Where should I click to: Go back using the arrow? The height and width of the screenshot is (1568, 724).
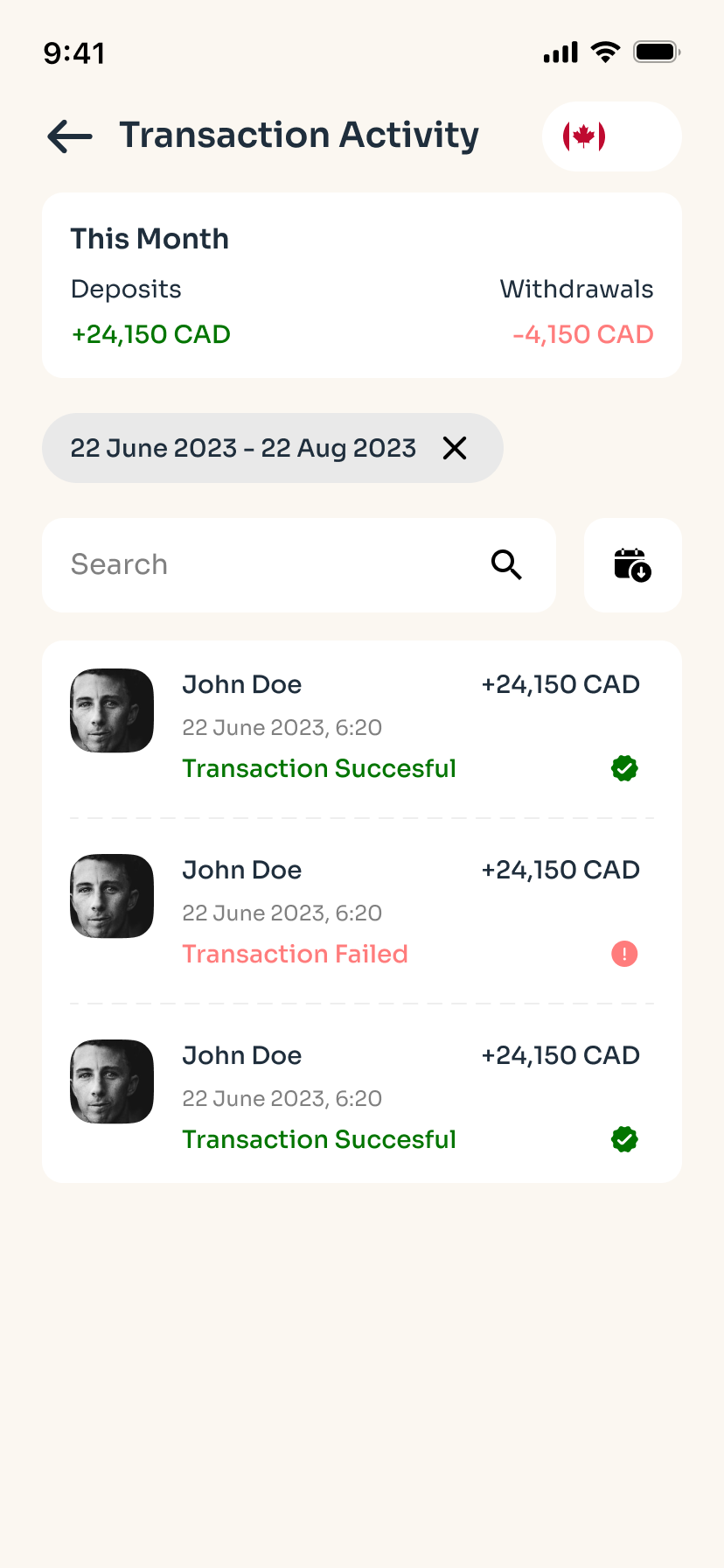click(x=70, y=136)
